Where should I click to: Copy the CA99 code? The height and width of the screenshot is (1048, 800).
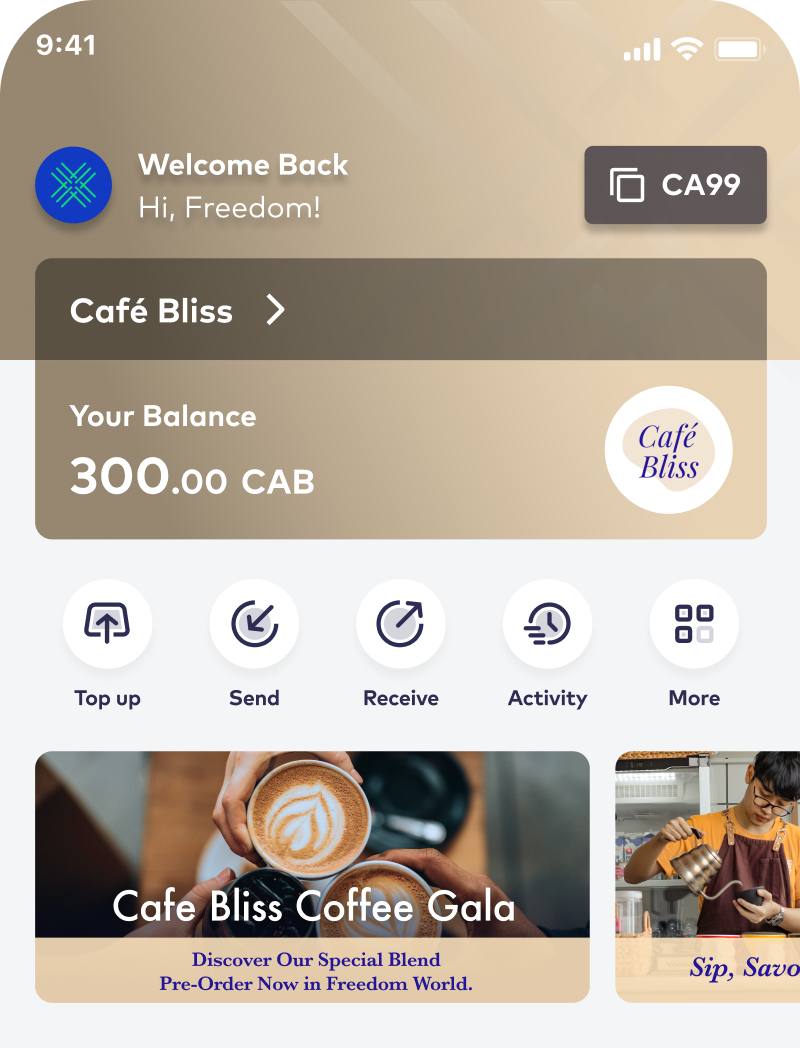pos(675,185)
